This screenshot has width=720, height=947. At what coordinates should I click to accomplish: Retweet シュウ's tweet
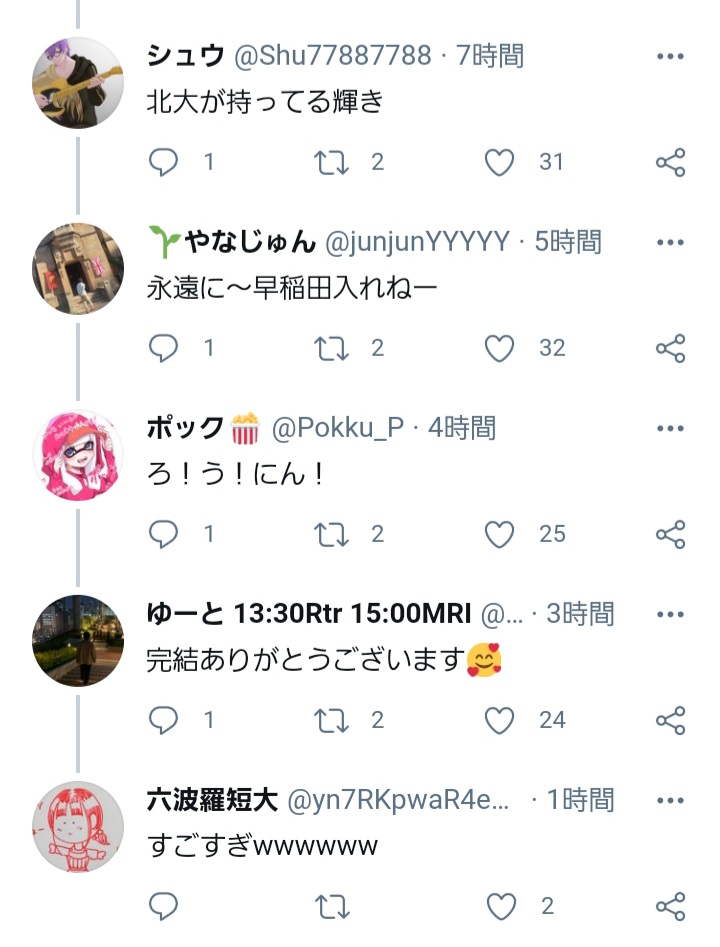[x=332, y=162]
